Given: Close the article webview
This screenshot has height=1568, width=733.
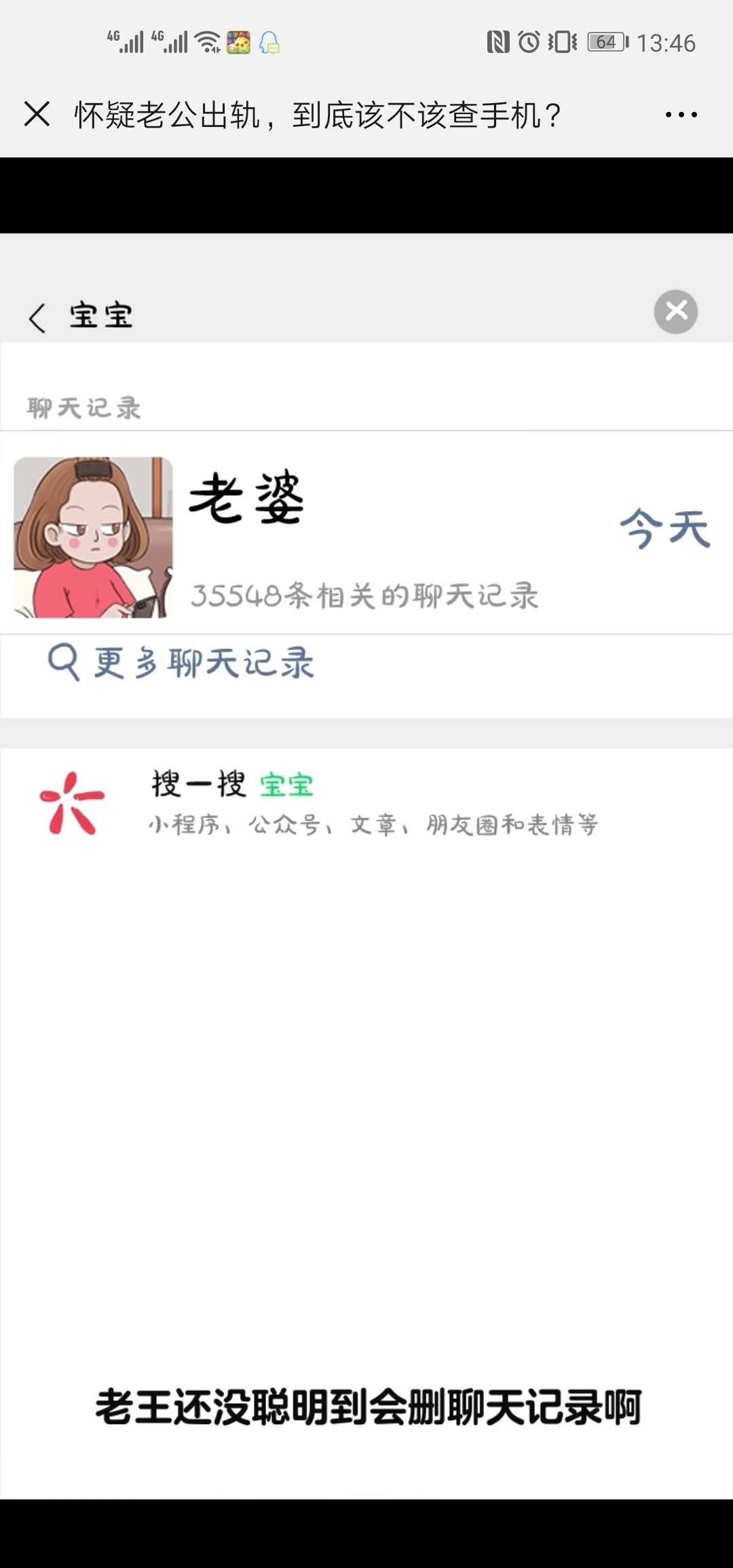Looking at the screenshot, I should pyautogui.click(x=37, y=114).
